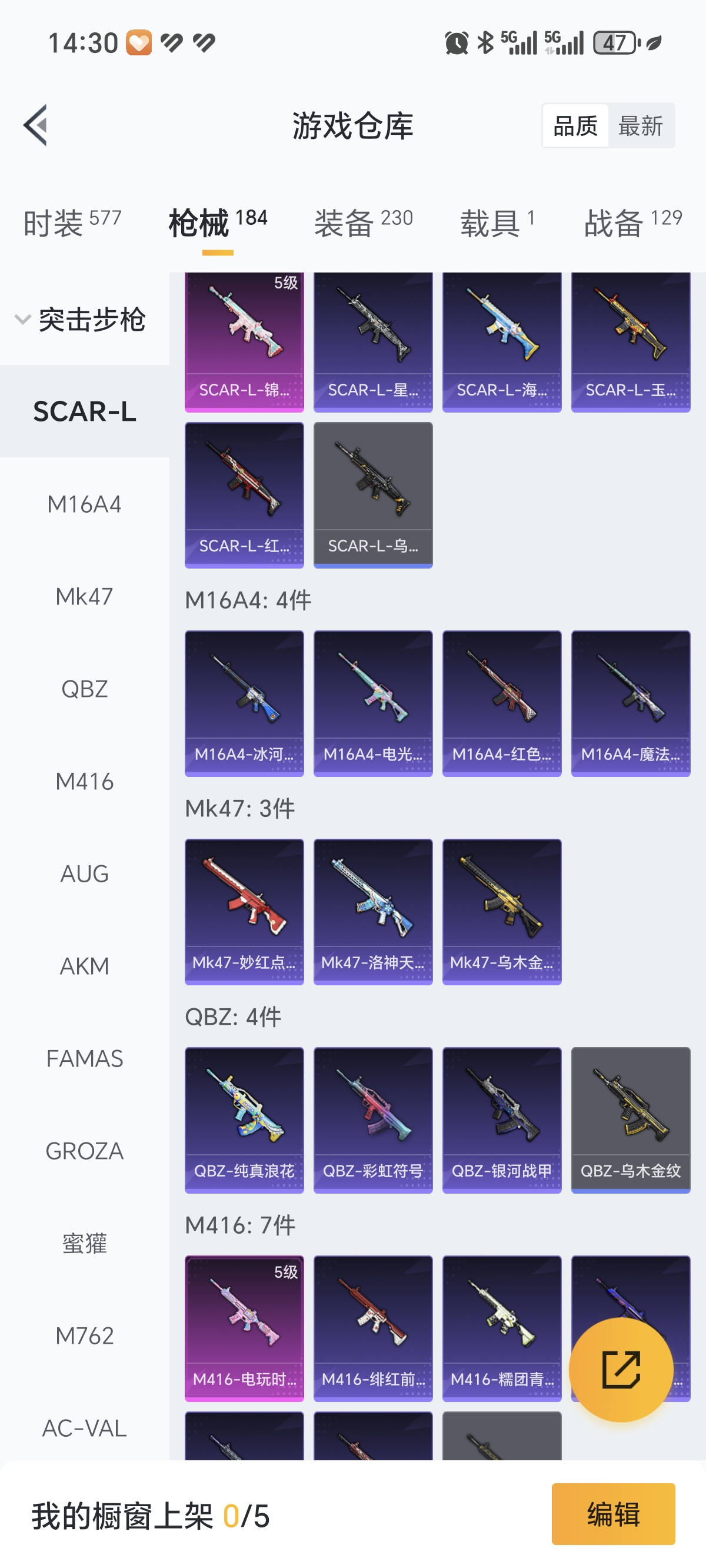The height and width of the screenshot is (1568, 706).
Task: Tap the orange floating share button
Action: click(620, 1370)
